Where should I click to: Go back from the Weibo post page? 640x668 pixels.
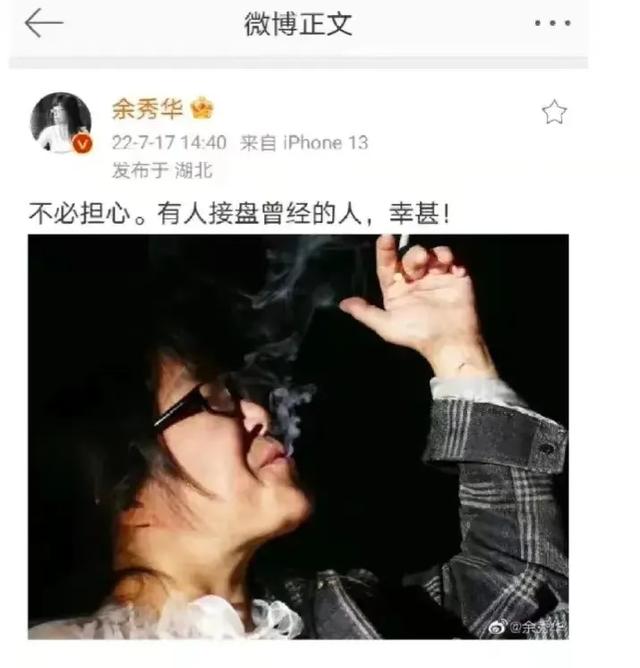point(43,24)
